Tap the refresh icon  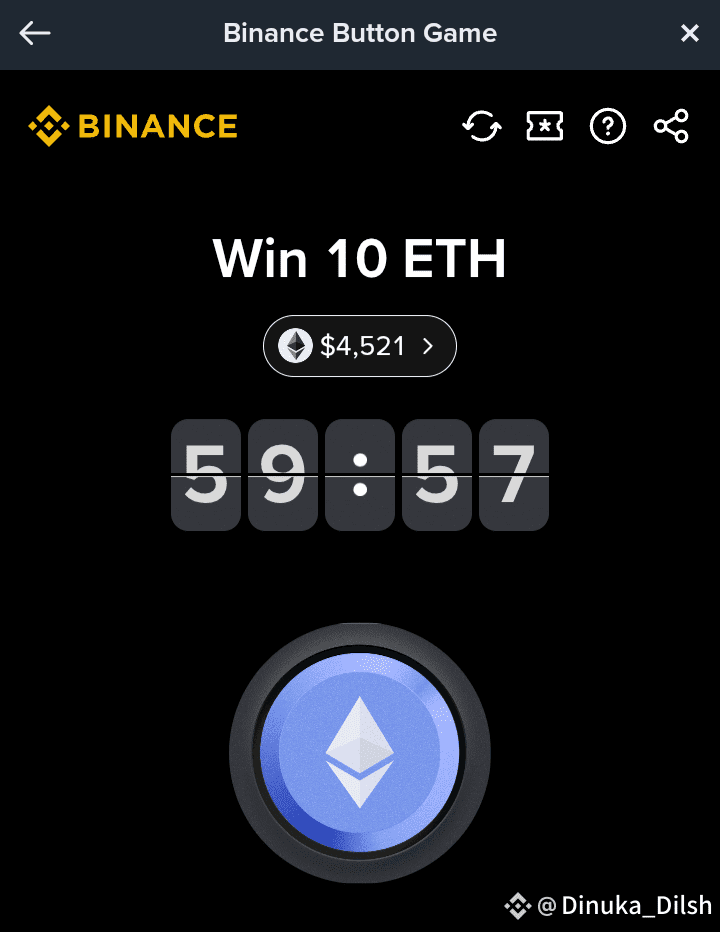(482, 126)
